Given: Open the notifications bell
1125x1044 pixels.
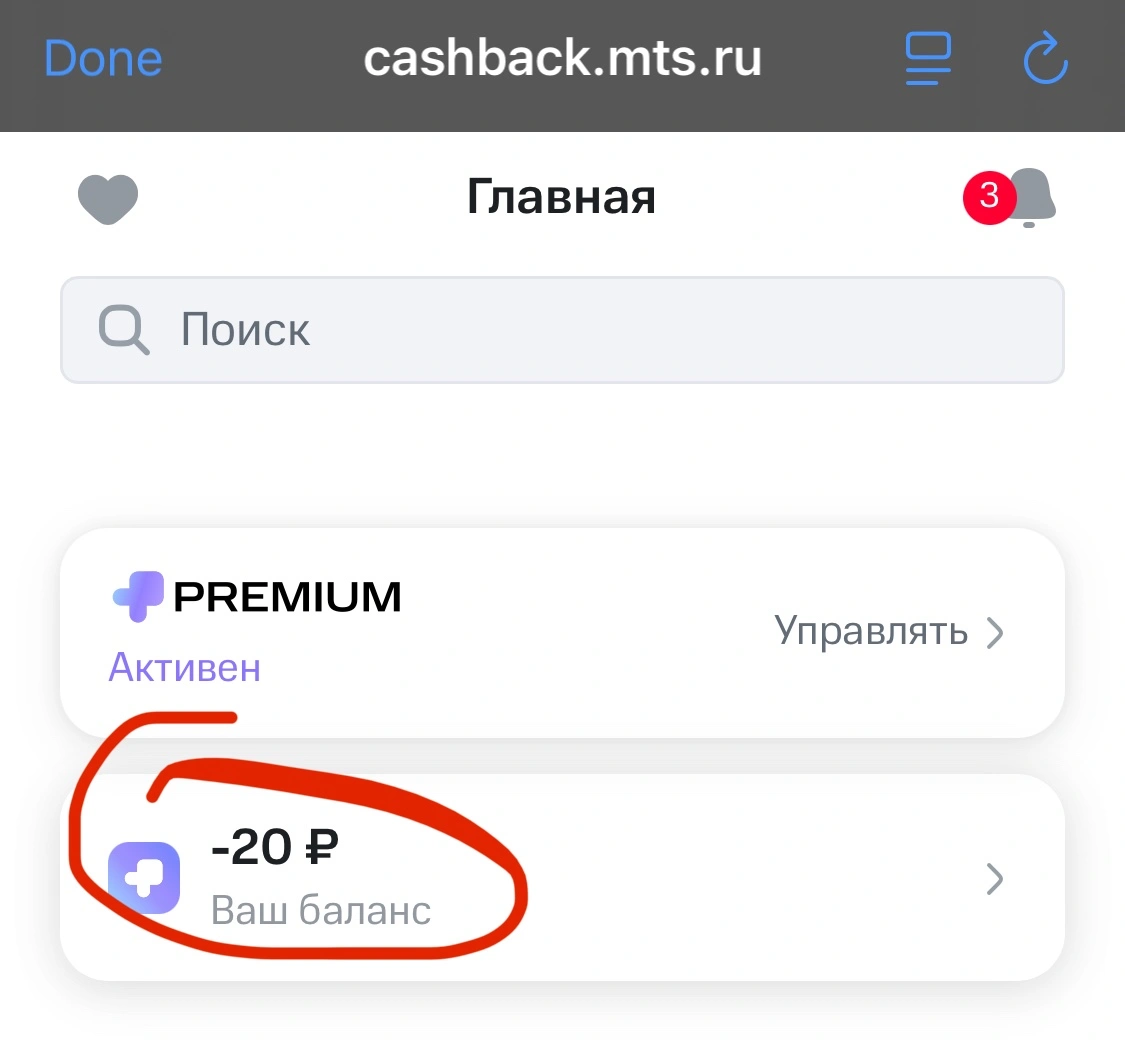Looking at the screenshot, I should [1029, 197].
